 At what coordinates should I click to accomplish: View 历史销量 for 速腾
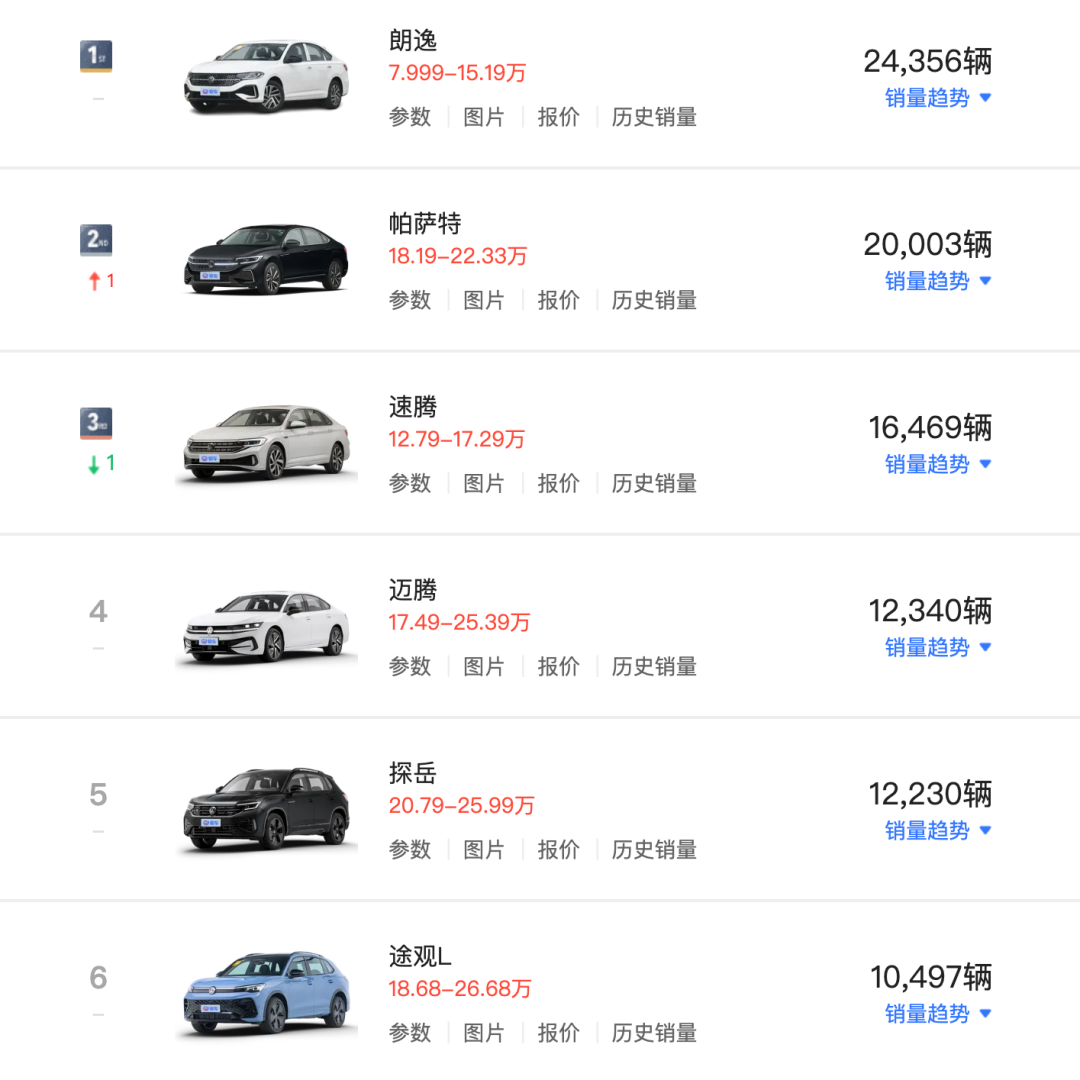pos(654,483)
